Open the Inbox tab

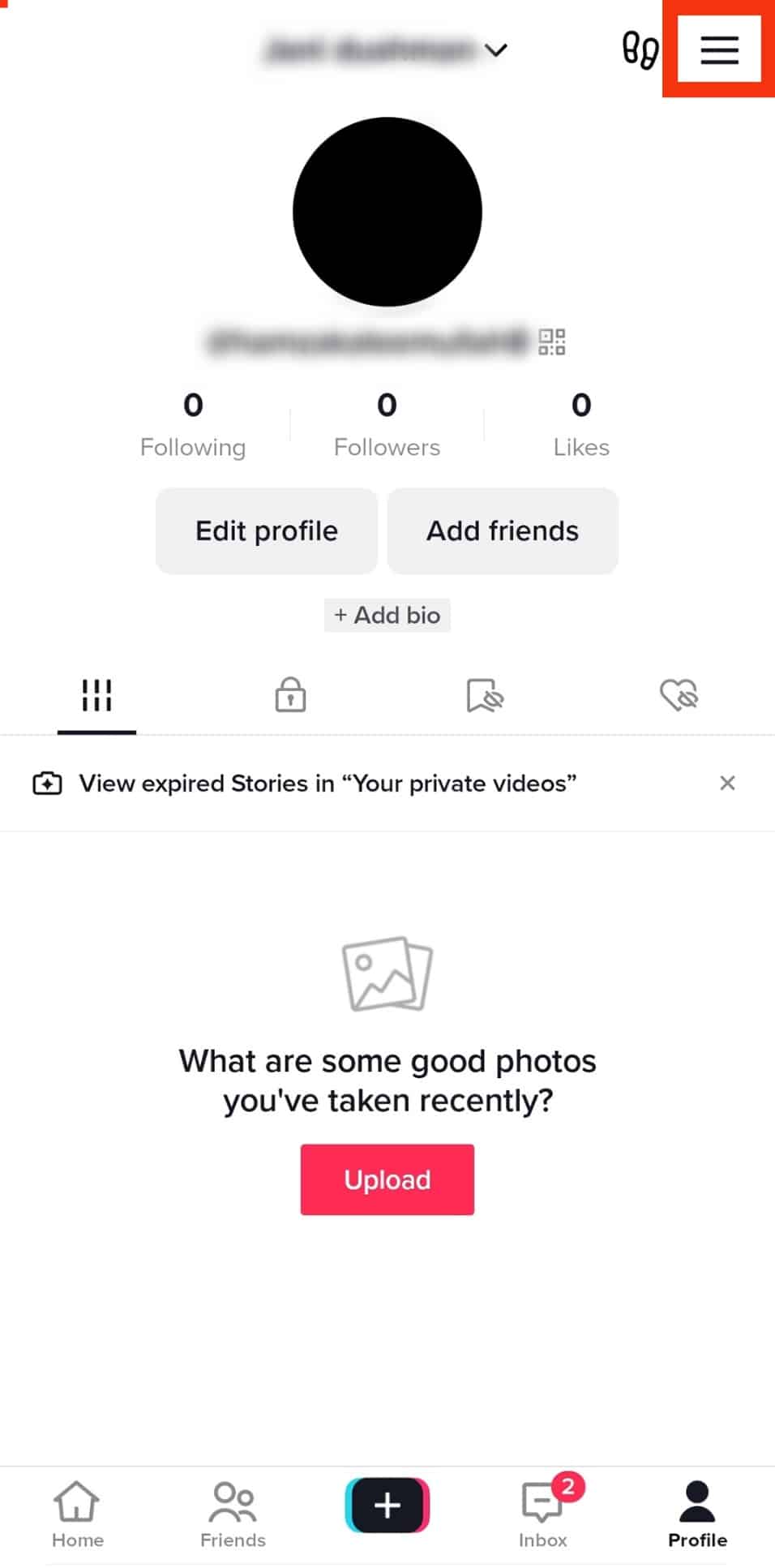(543, 1514)
